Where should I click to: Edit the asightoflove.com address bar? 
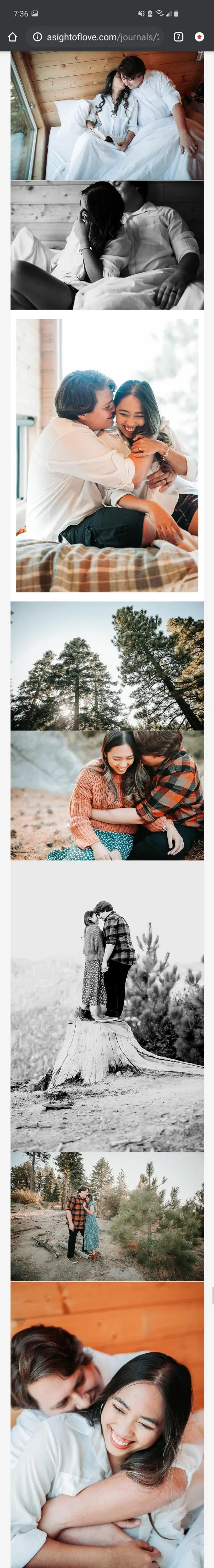[102, 37]
